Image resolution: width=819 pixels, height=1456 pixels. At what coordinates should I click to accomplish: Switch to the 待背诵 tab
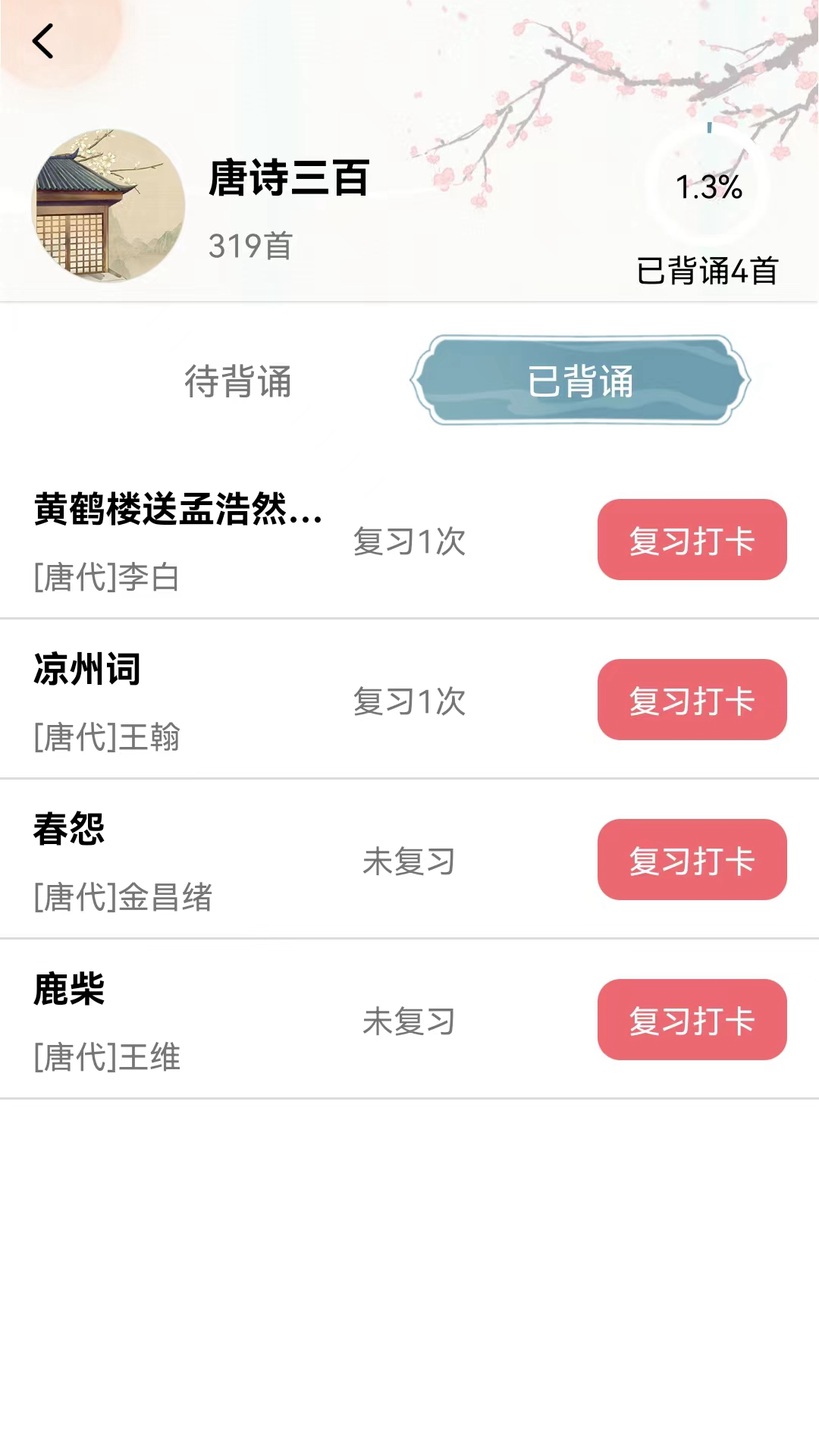click(x=238, y=381)
